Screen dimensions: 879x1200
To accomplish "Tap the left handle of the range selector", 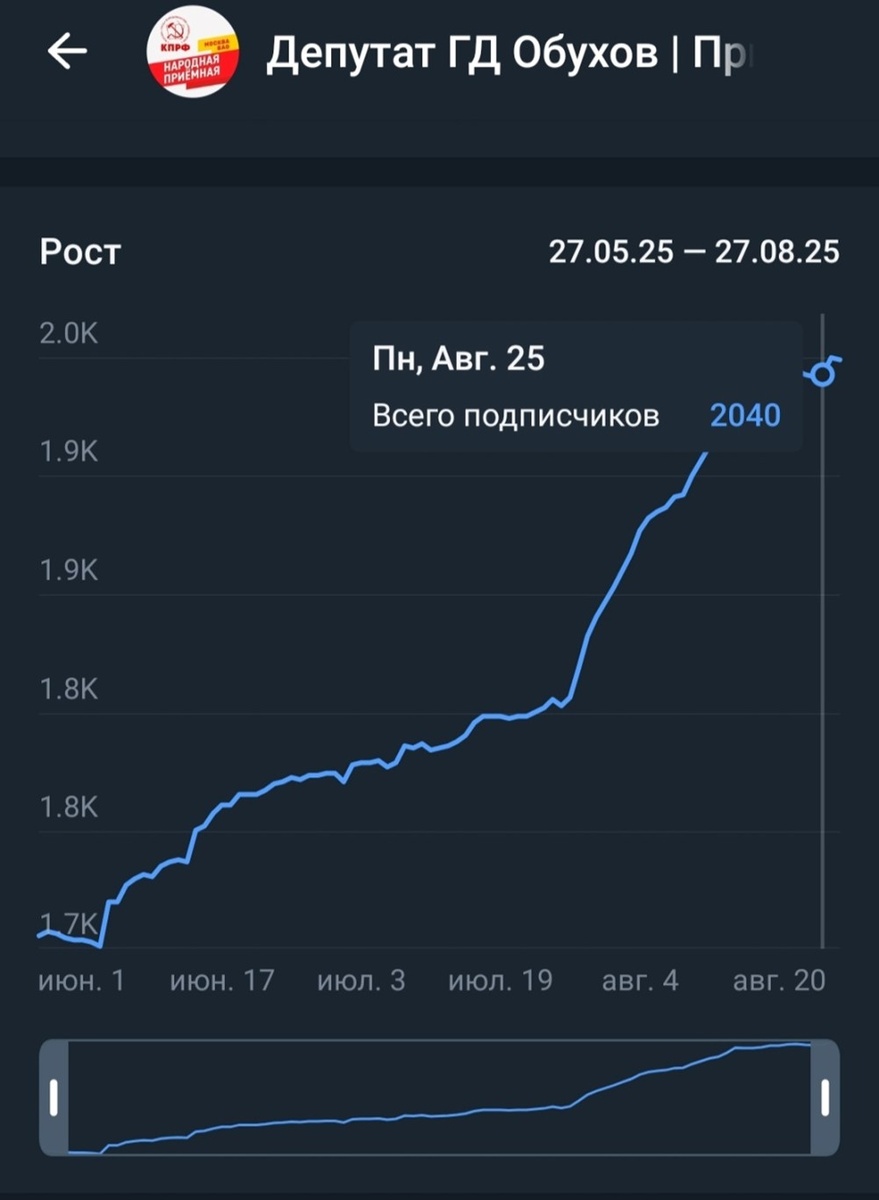I will pyautogui.click(x=54, y=1097).
